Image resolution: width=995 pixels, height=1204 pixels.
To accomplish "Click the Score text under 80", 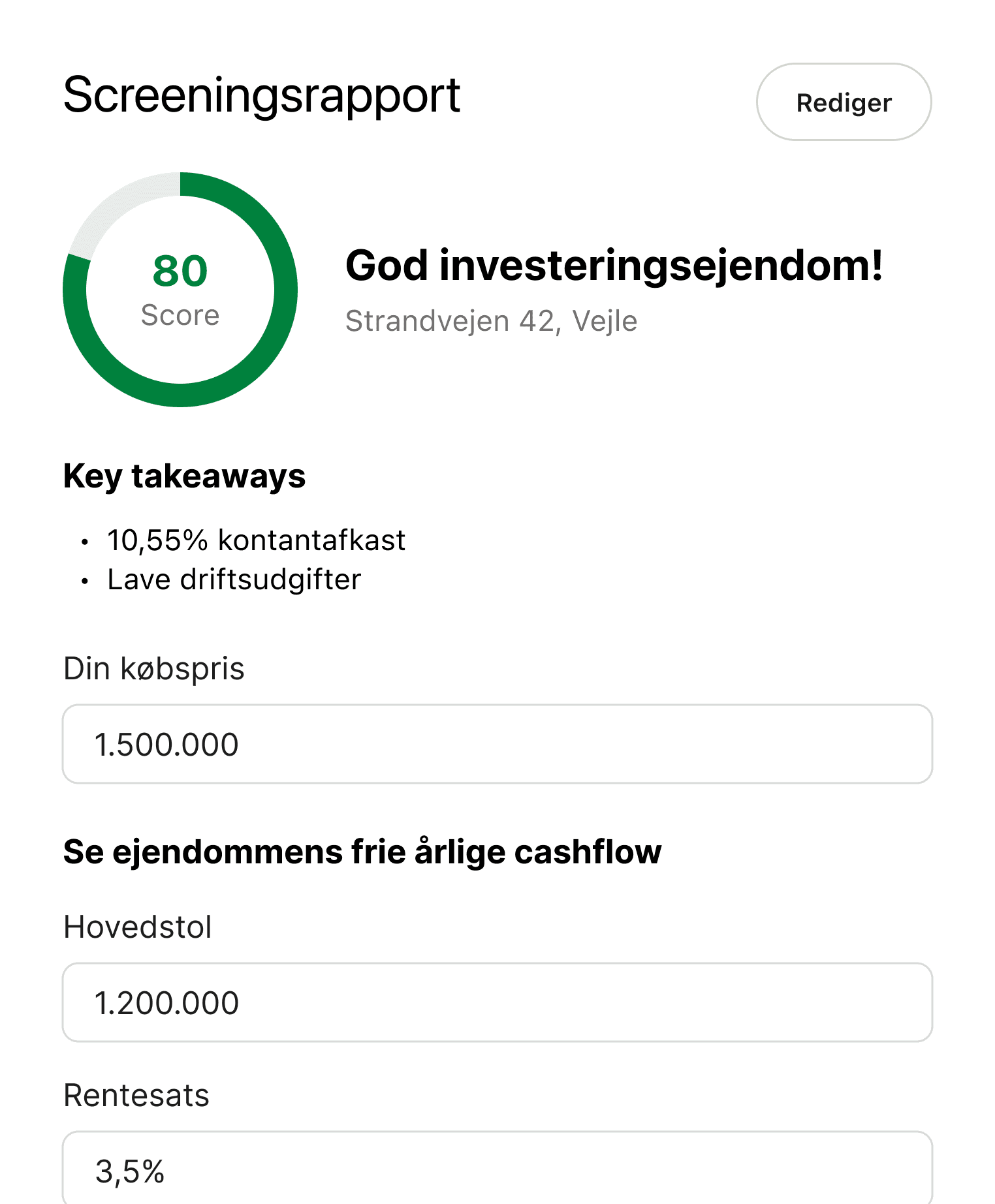I will [x=180, y=315].
